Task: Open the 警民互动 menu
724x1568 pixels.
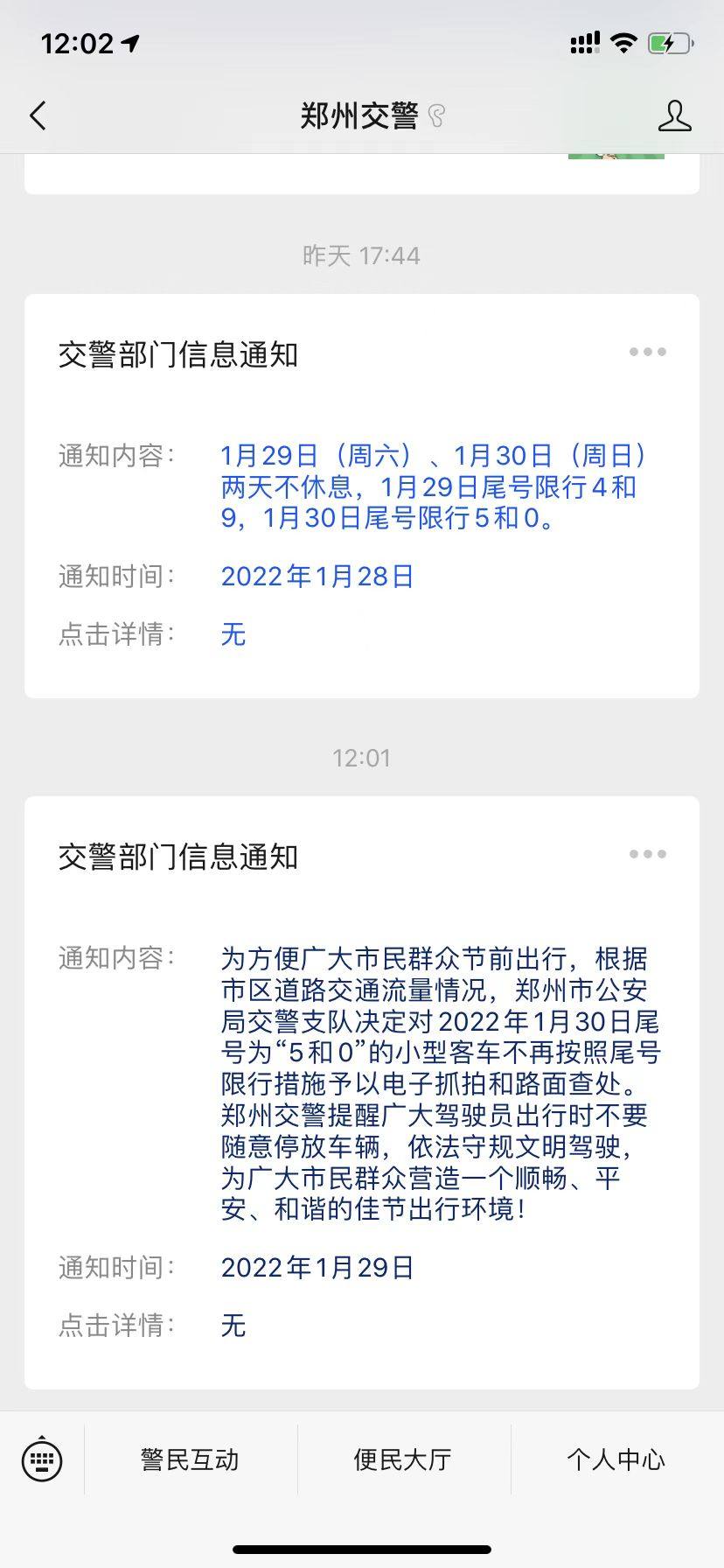Action: tap(190, 1459)
